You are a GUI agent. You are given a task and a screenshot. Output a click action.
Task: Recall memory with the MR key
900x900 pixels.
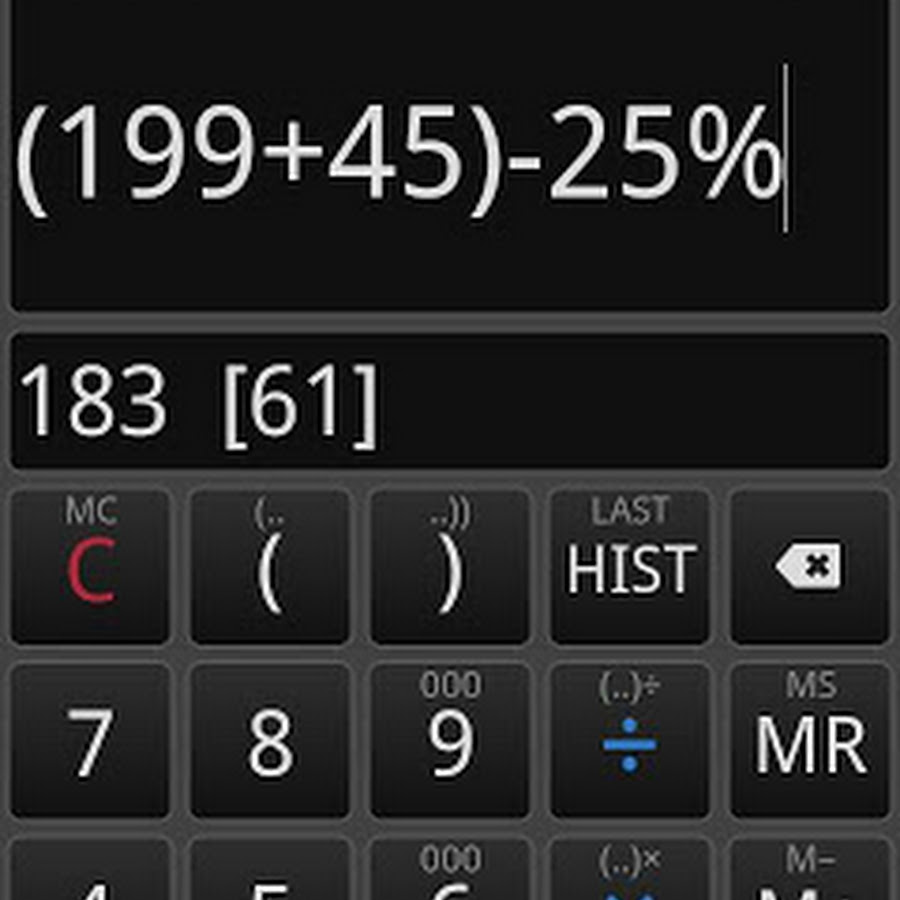coord(810,742)
